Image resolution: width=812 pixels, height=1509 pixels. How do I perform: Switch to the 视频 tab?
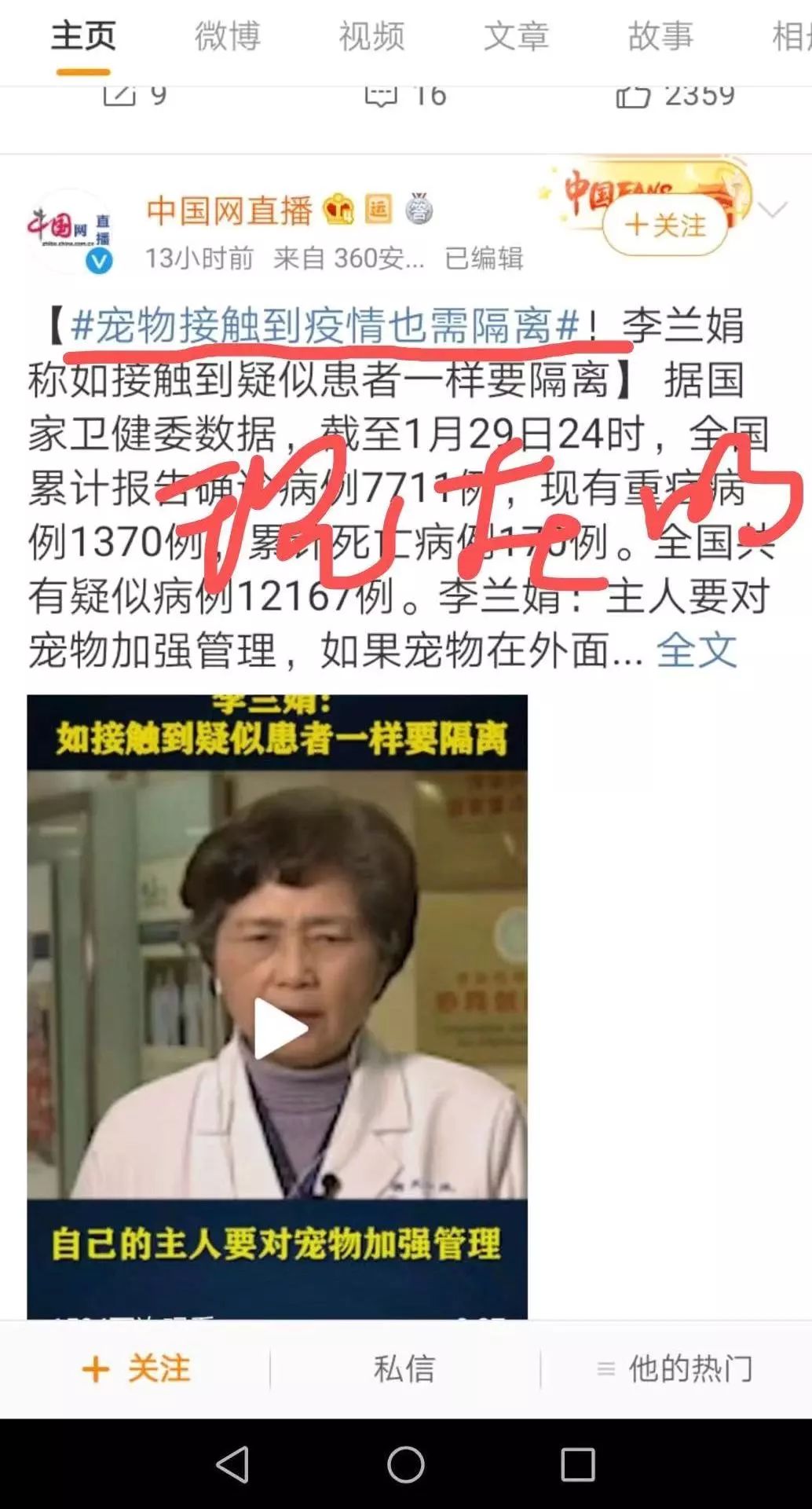[371, 37]
